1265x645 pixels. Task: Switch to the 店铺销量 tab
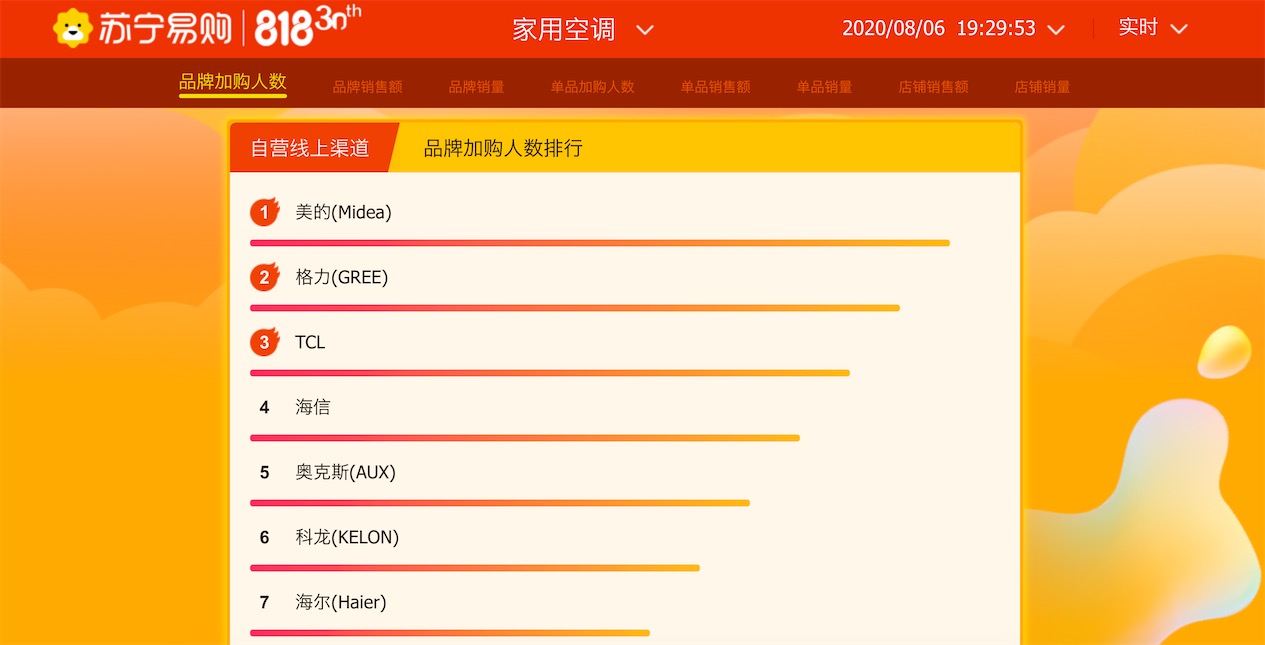[1042, 87]
